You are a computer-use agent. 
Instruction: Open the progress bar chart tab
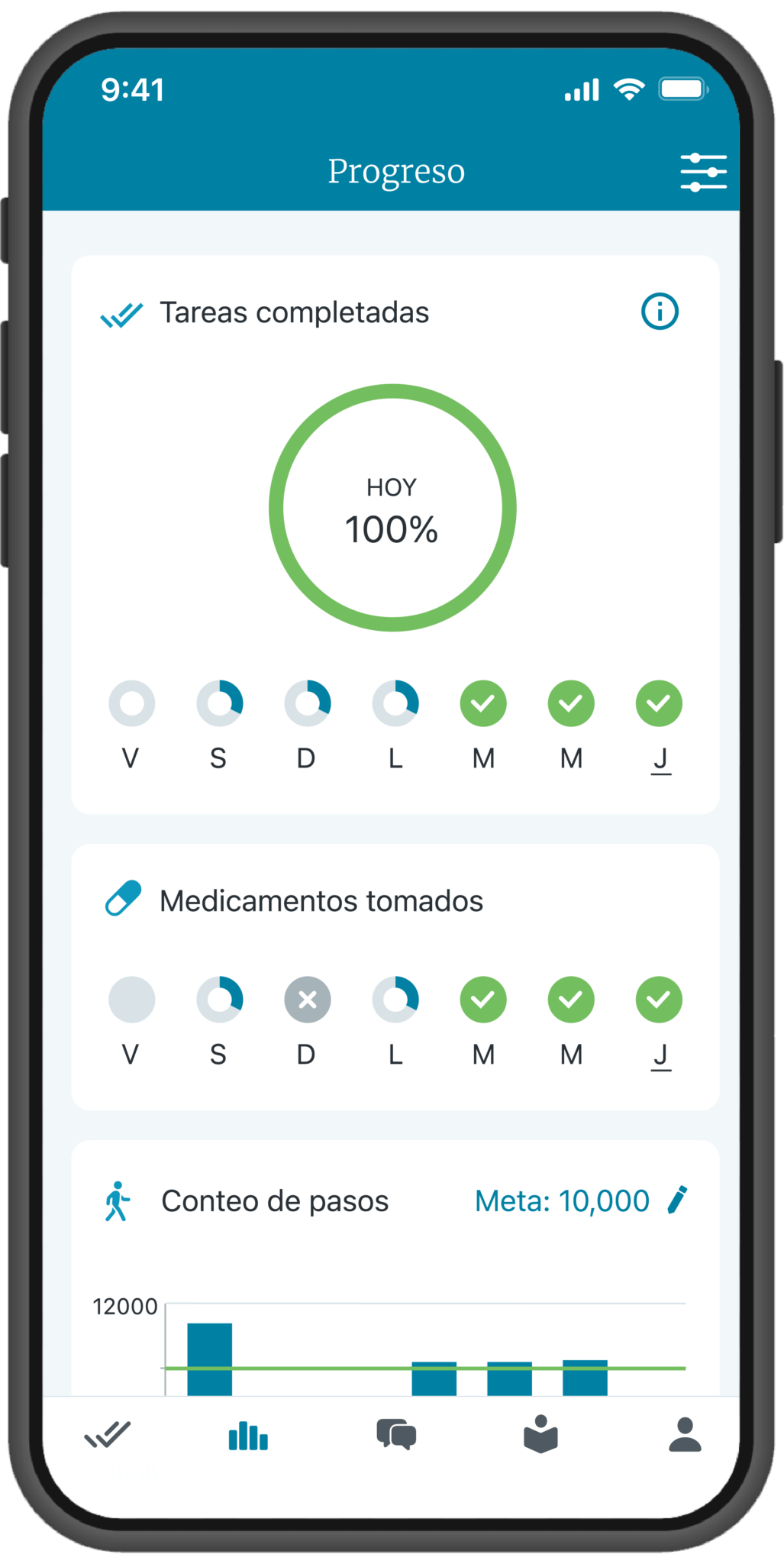coord(248,1435)
